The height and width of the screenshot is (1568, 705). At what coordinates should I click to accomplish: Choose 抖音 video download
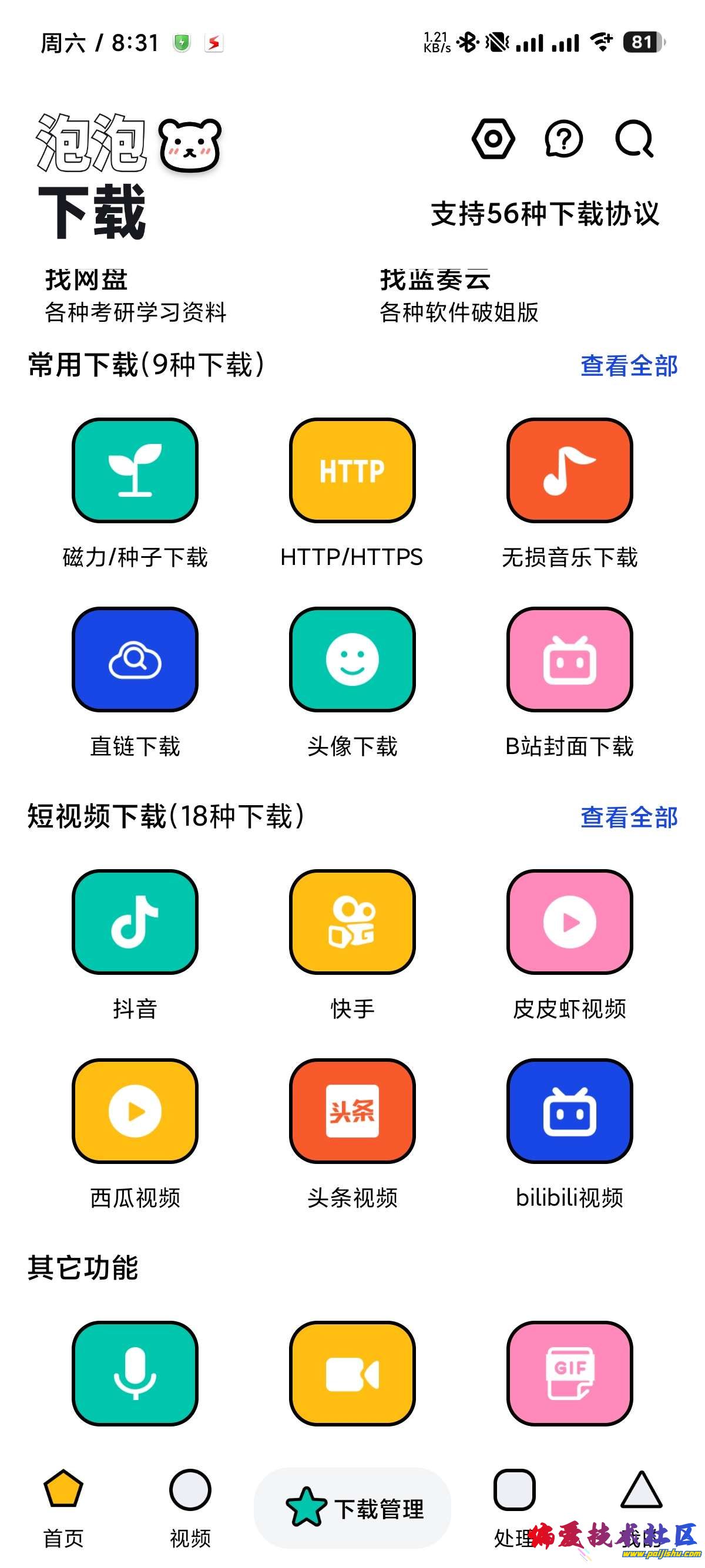[x=135, y=922]
